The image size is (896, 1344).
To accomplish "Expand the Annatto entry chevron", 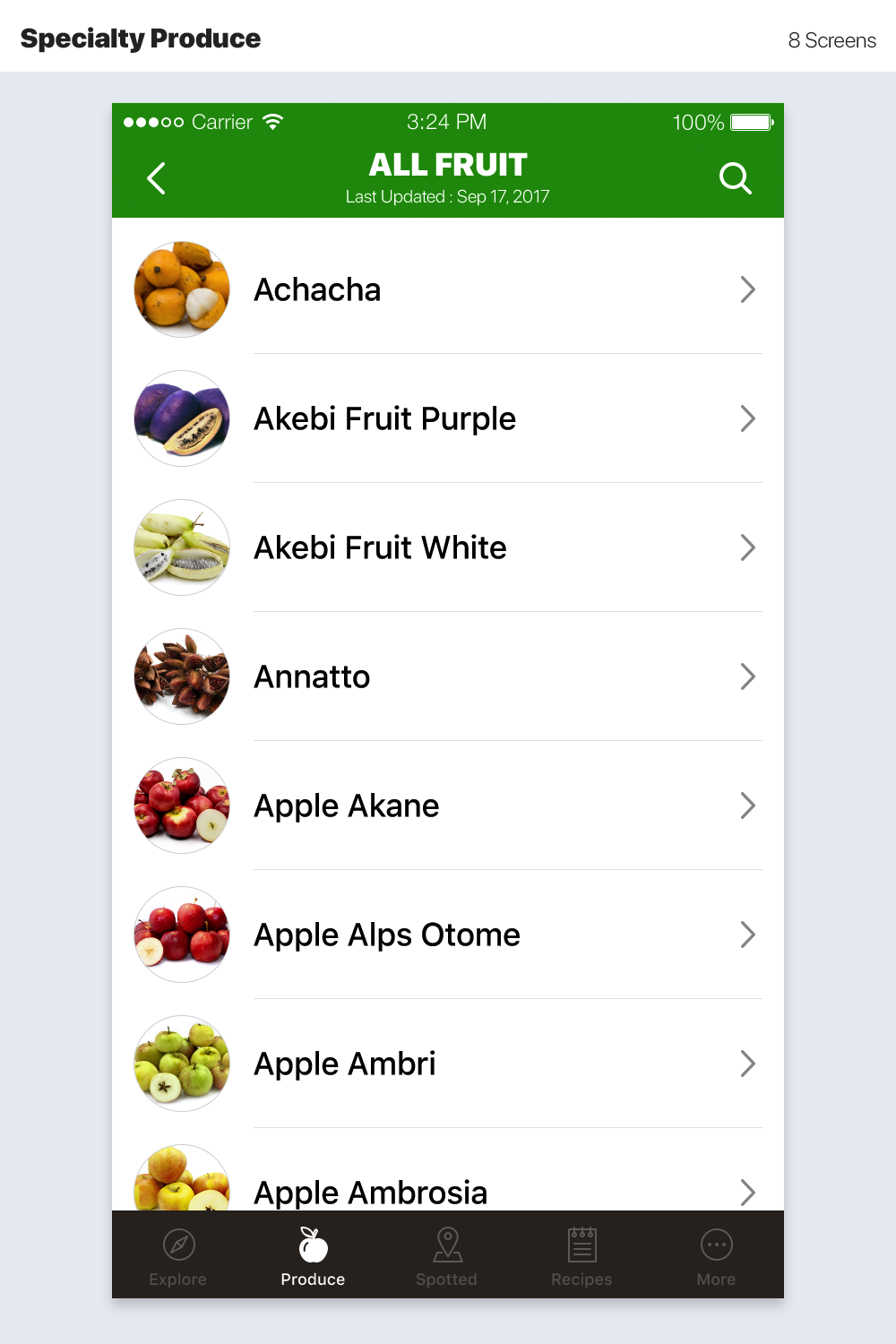I will pyautogui.click(x=748, y=676).
